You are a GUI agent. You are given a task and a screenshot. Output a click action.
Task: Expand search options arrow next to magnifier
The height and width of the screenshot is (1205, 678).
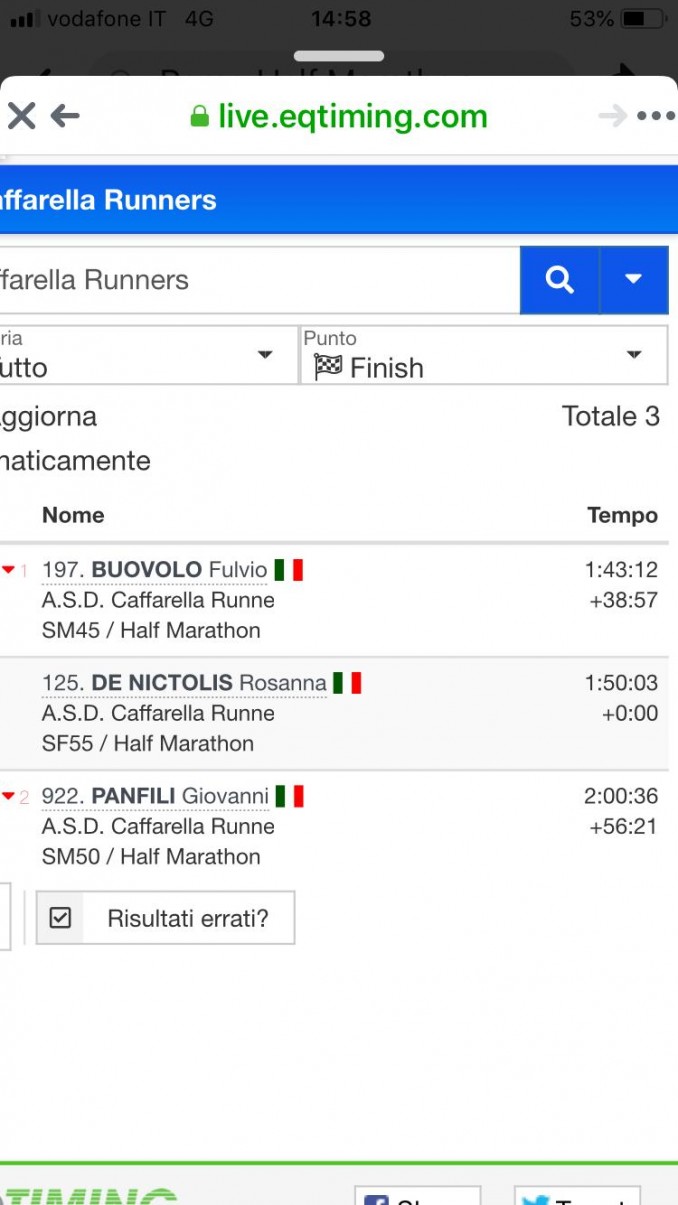(x=634, y=280)
